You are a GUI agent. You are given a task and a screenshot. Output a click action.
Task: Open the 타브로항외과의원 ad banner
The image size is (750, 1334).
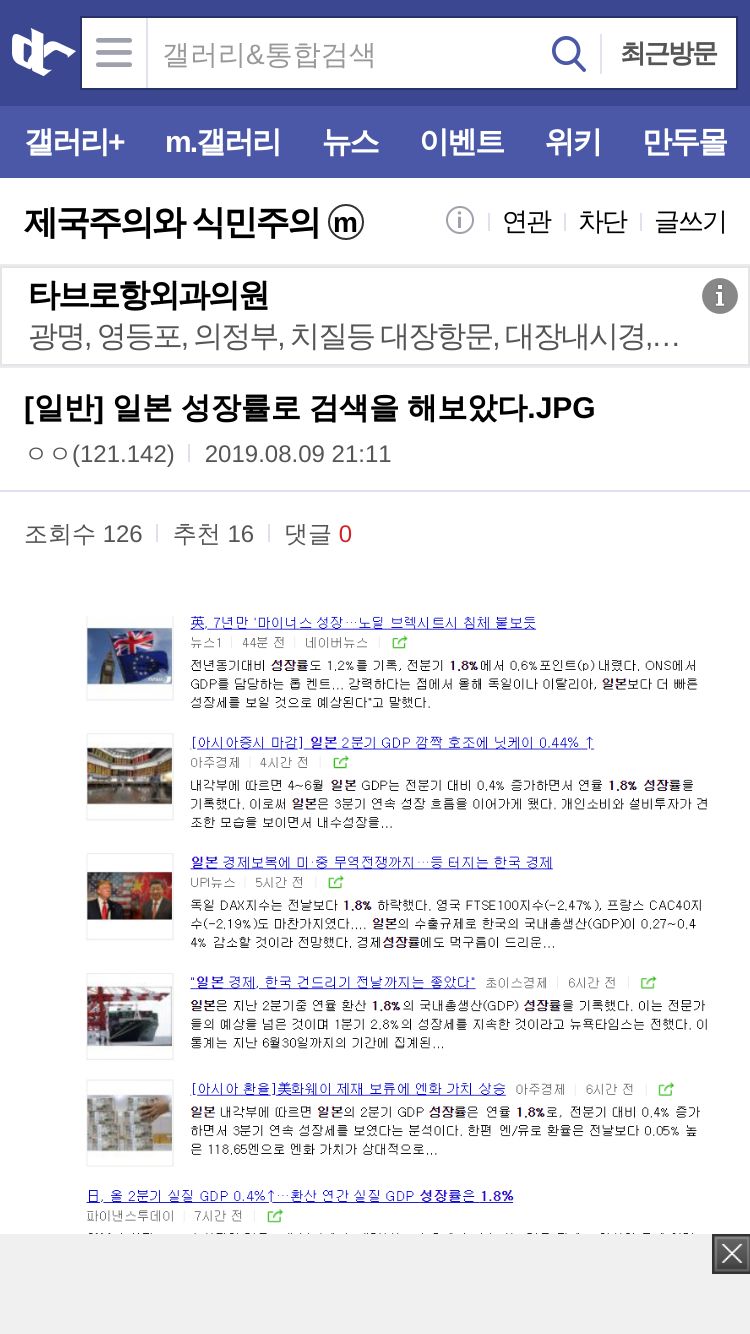click(375, 316)
